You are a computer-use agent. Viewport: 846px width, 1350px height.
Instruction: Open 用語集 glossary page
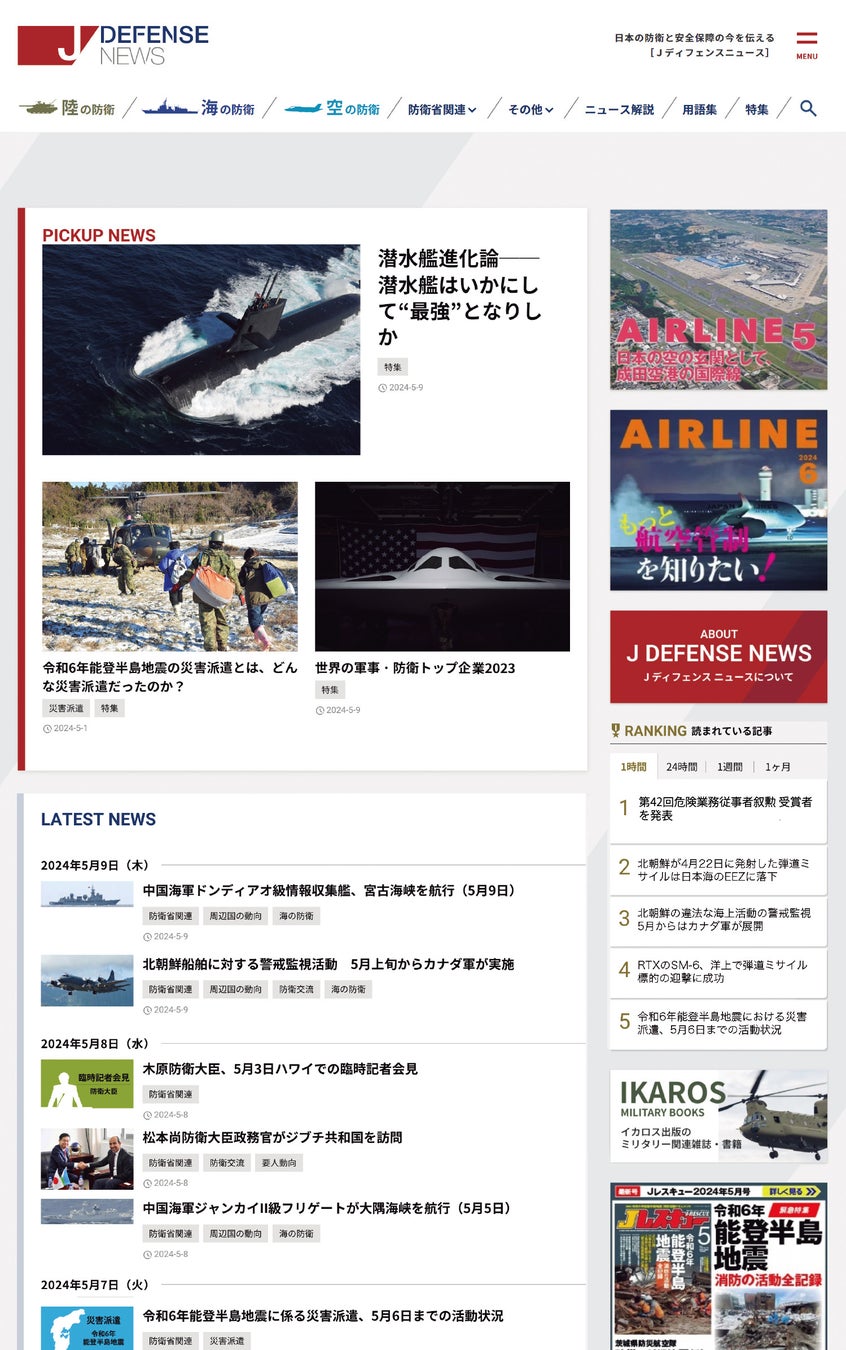[699, 109]
